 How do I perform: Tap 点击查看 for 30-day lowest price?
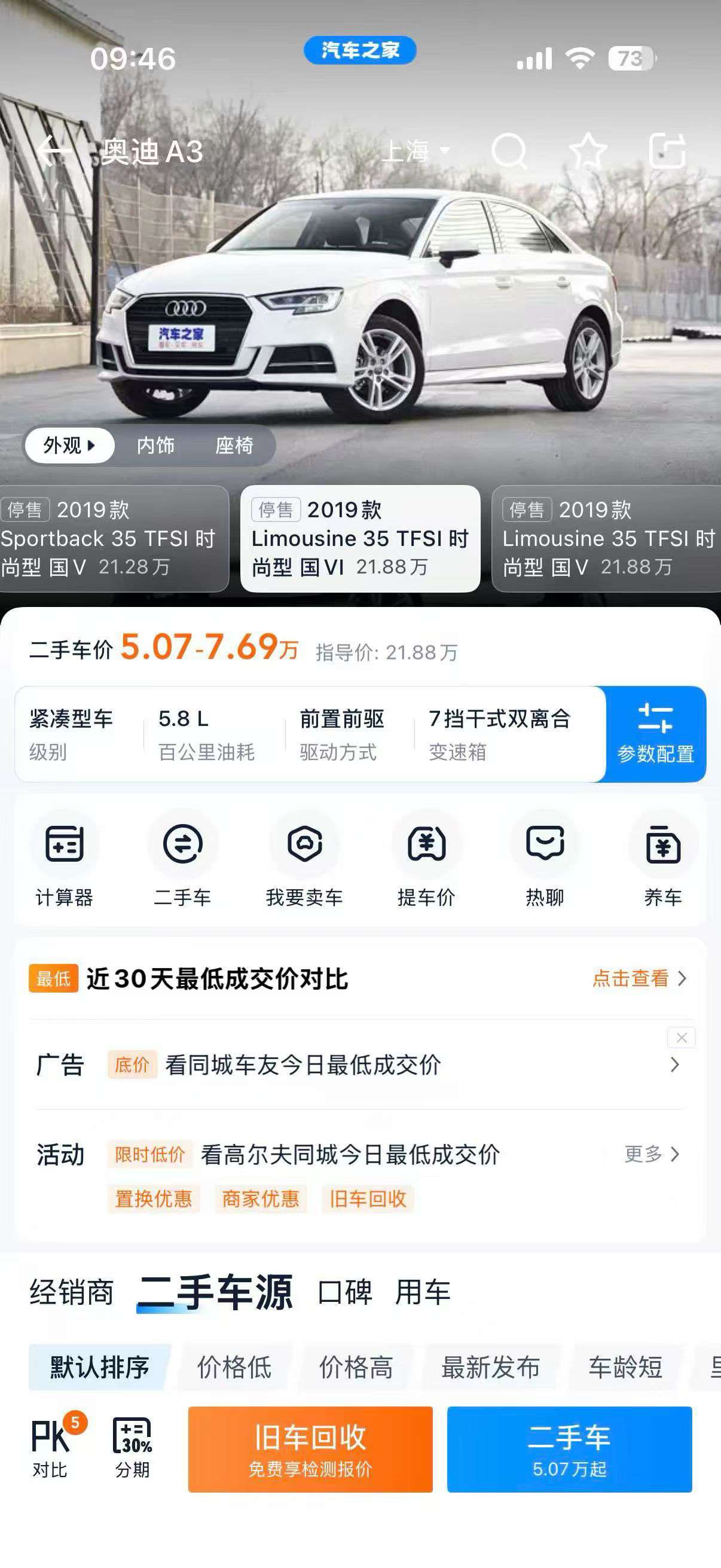[x=639, y=978]
